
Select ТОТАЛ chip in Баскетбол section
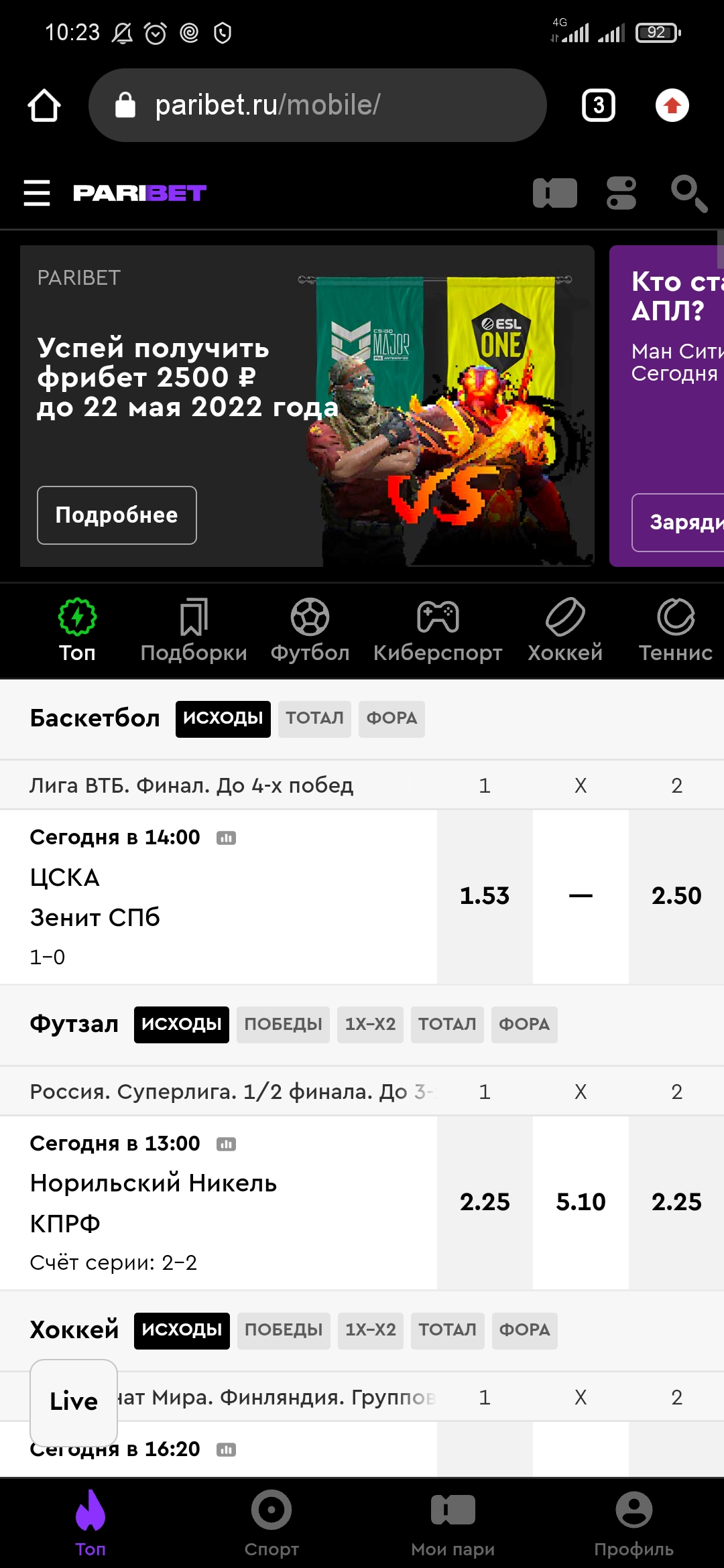click(314, 719)
